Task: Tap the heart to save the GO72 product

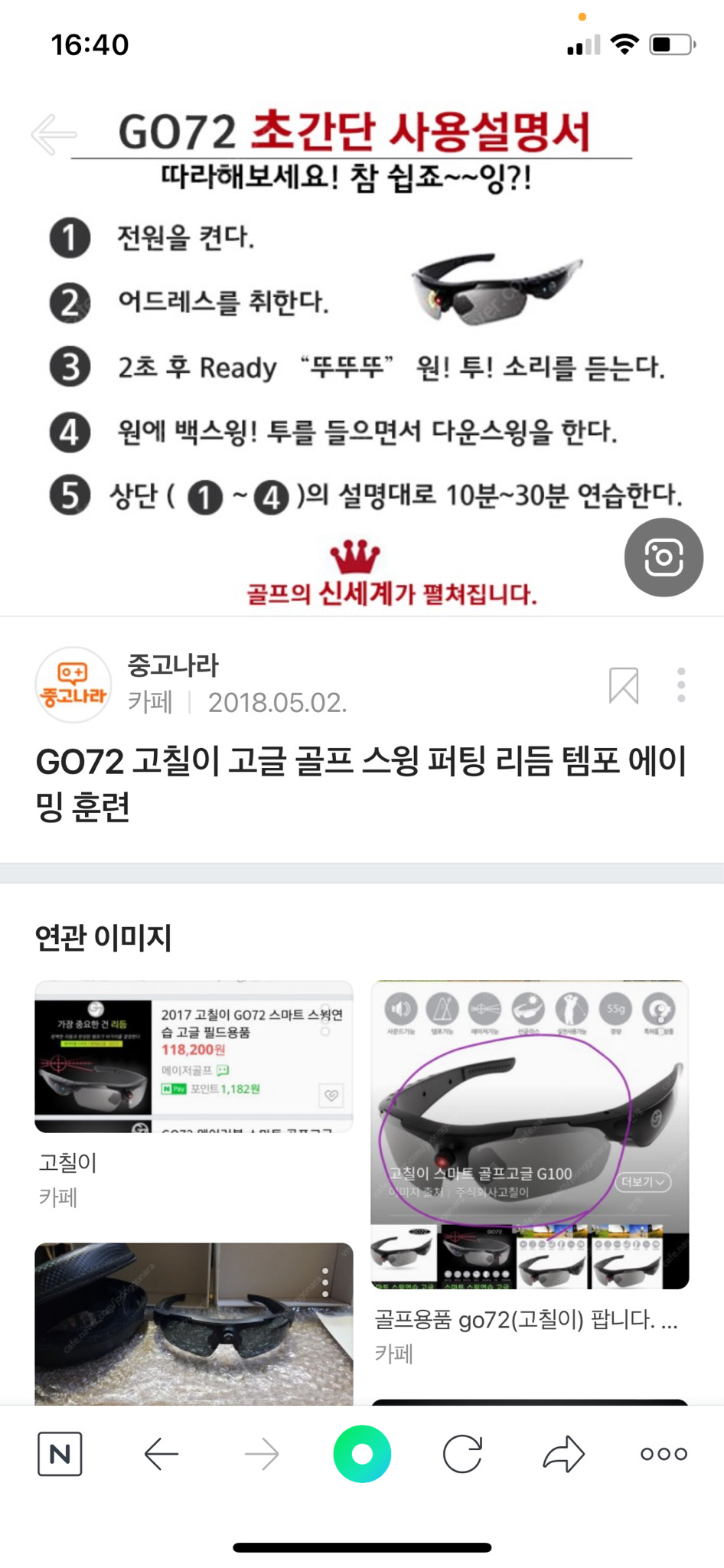Action: (332, 1095)
